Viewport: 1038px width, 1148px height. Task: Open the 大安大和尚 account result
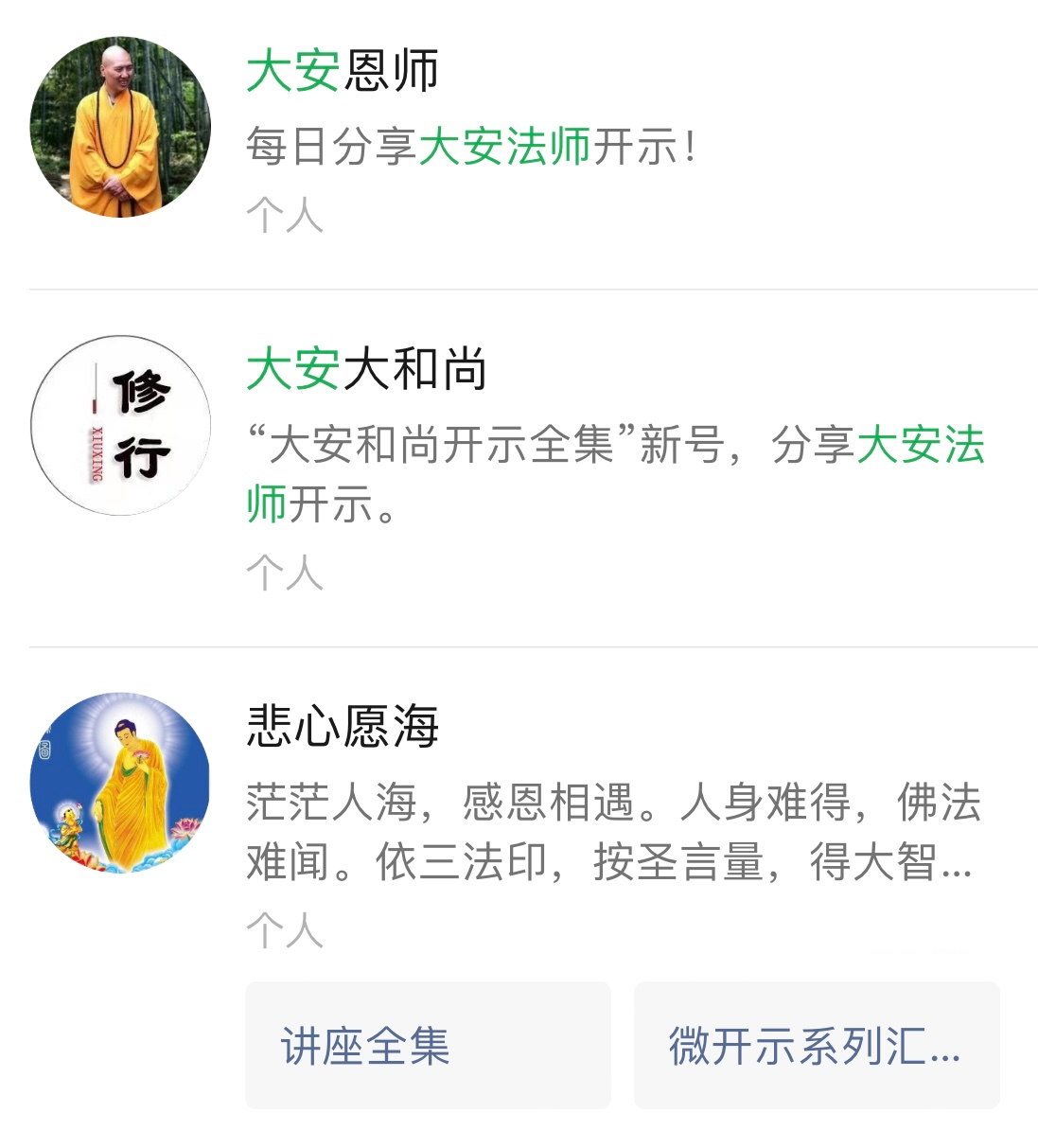(x=366, y=369)
